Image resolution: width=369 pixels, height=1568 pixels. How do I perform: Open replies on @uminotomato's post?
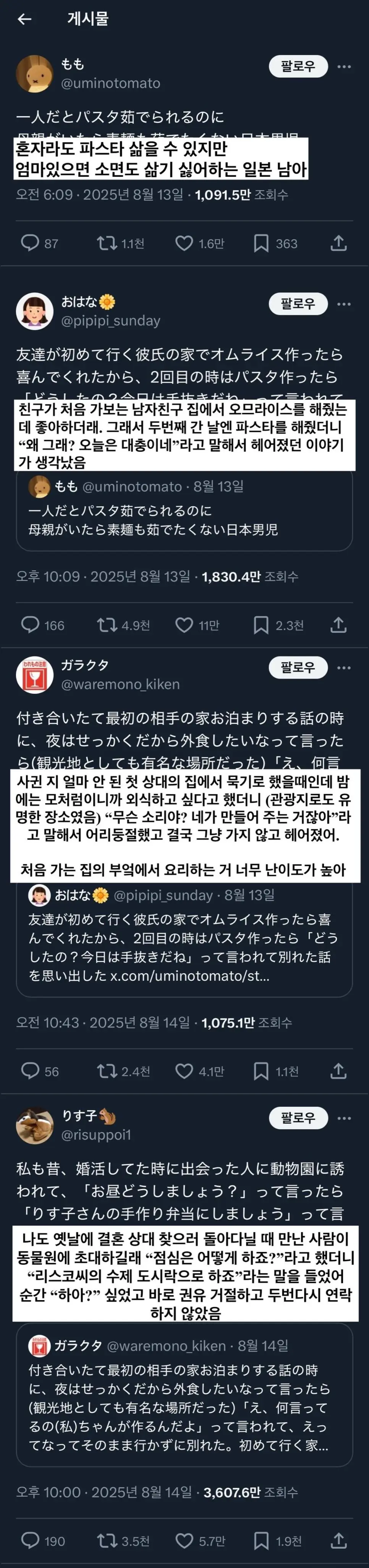tap(30, 243)
